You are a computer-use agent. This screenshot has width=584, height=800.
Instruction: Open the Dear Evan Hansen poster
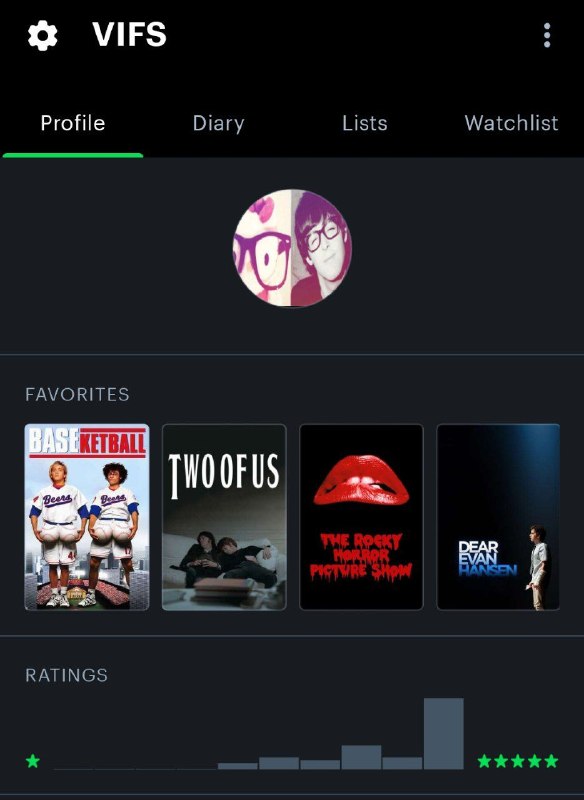pos(498,517)
